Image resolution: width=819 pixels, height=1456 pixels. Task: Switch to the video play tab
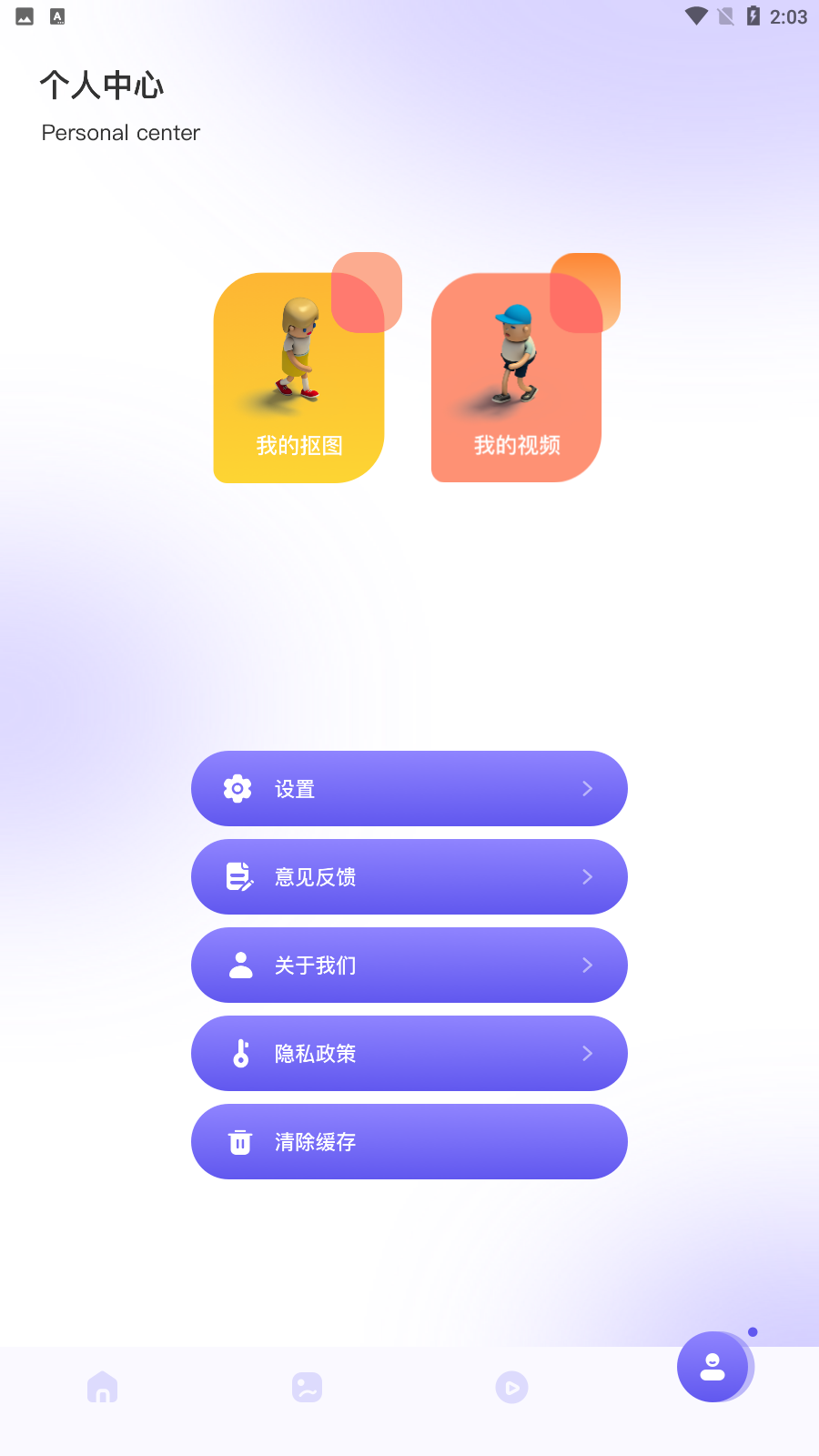(511, 1388)
